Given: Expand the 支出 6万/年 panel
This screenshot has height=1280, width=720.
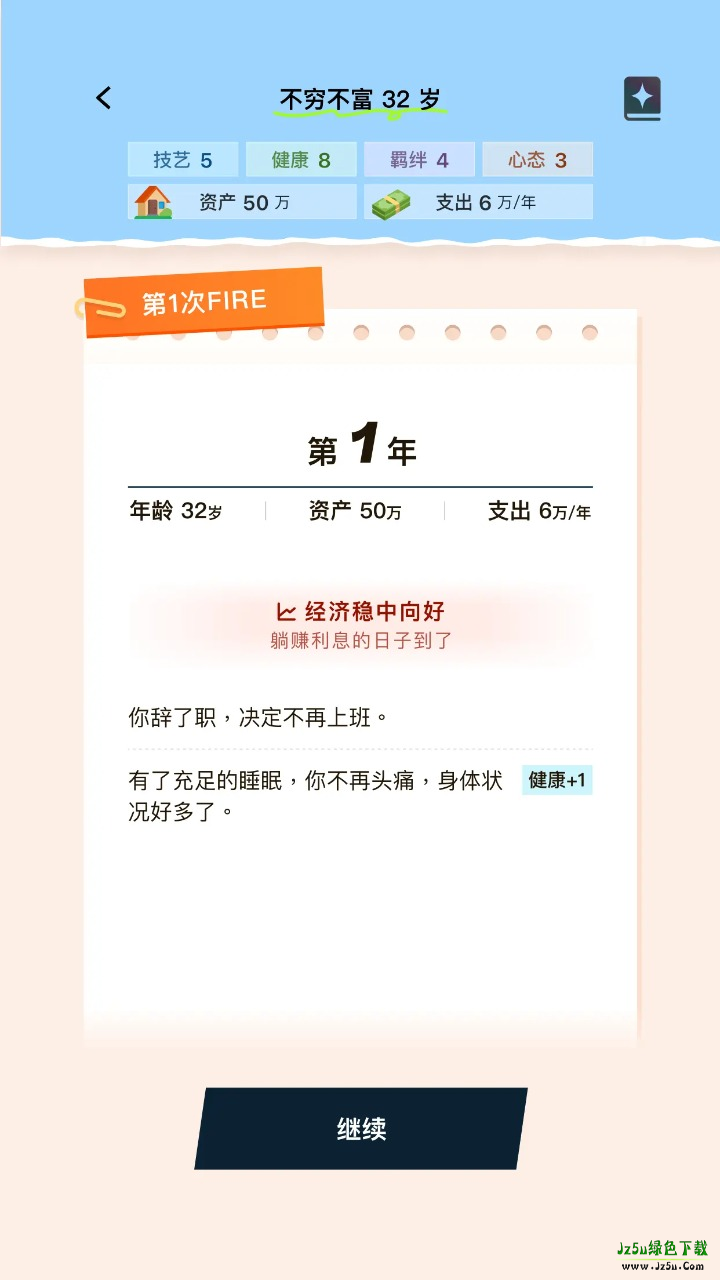Looking at the screenshot, I should pyautogui.click(x=478, y=201).
